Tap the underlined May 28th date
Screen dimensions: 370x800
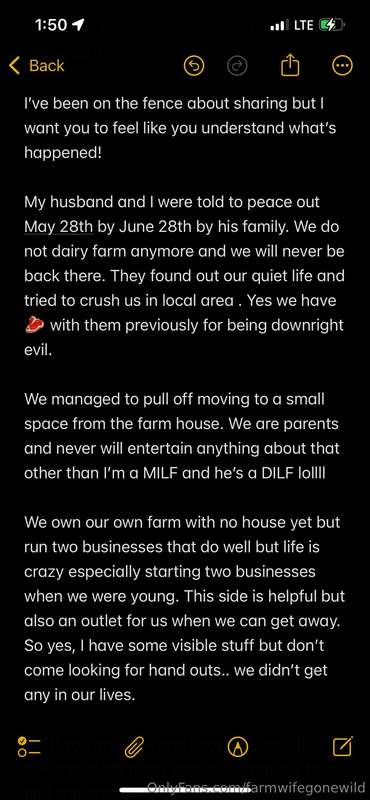click(58, 226)
